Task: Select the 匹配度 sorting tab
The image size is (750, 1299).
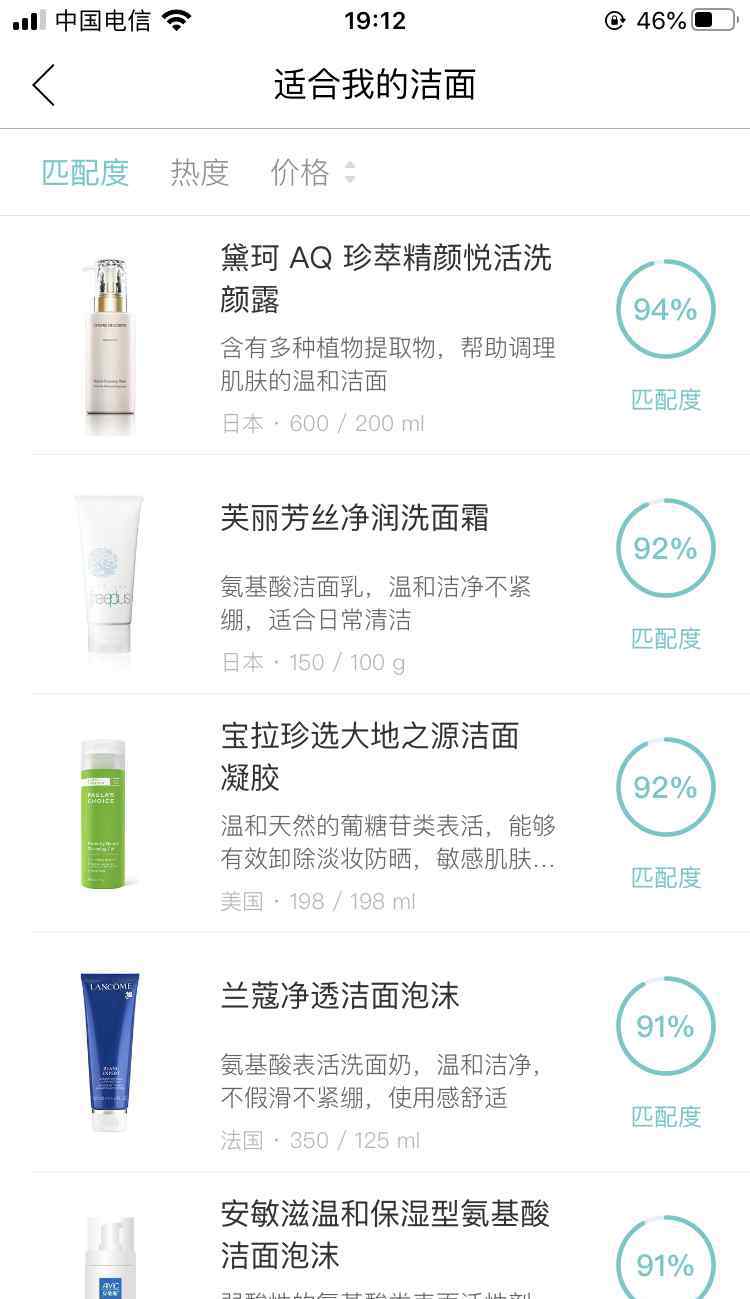Action: click(x=85, y=173)
